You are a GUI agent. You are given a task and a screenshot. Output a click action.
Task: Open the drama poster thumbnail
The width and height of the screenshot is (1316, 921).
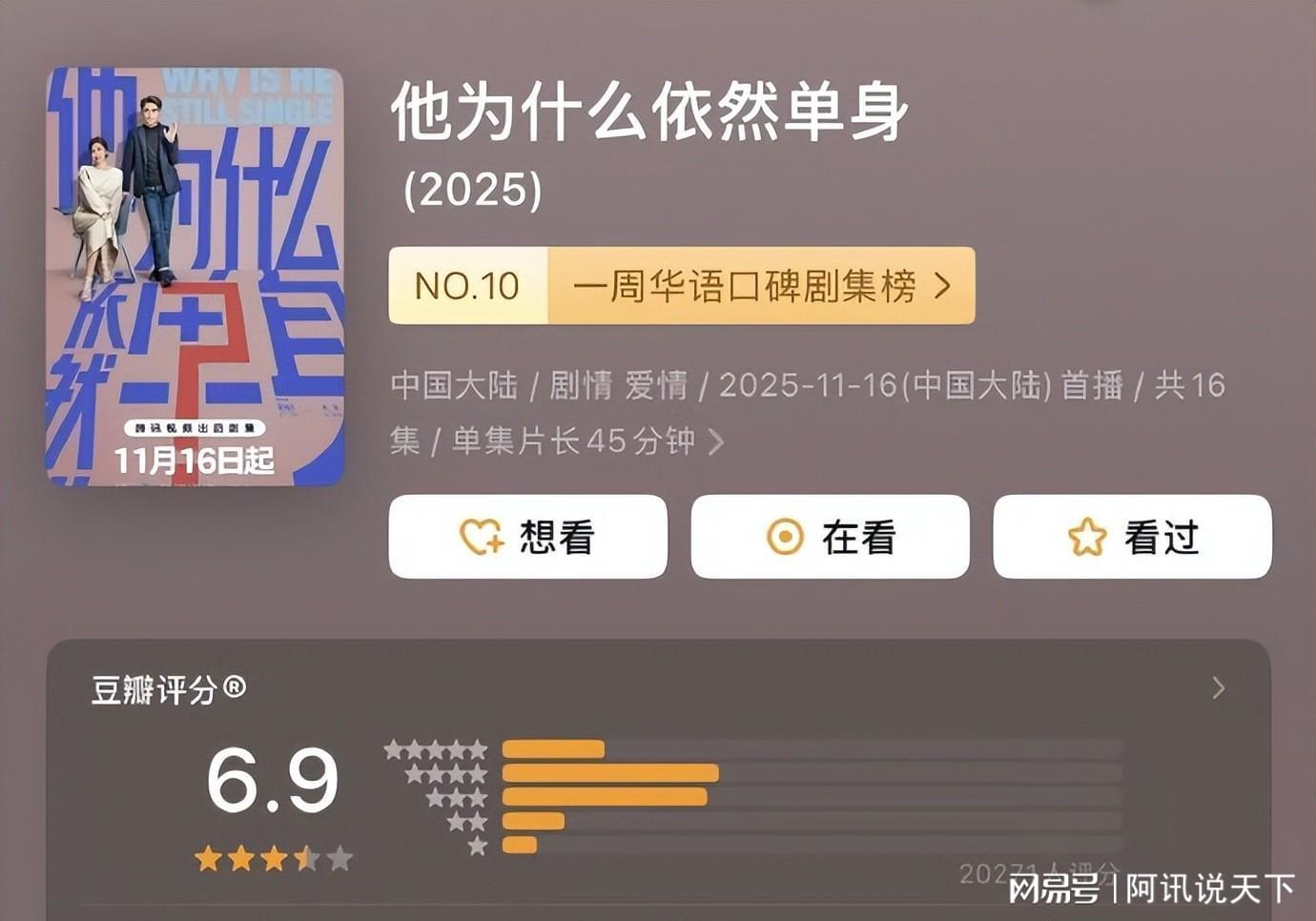click(x=195, y=276)
